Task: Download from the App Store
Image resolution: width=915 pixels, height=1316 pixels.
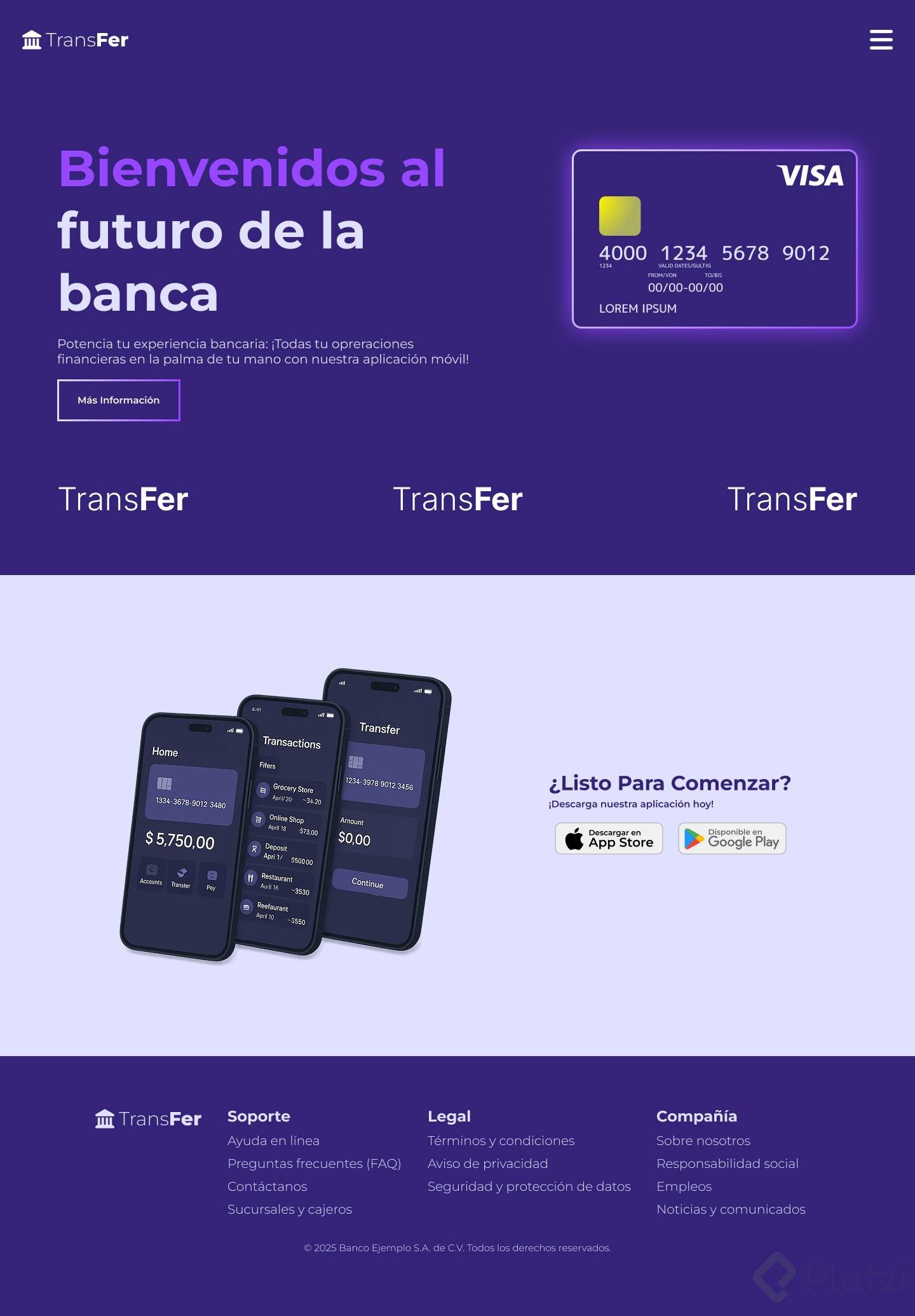Action: tap(609, 839)
